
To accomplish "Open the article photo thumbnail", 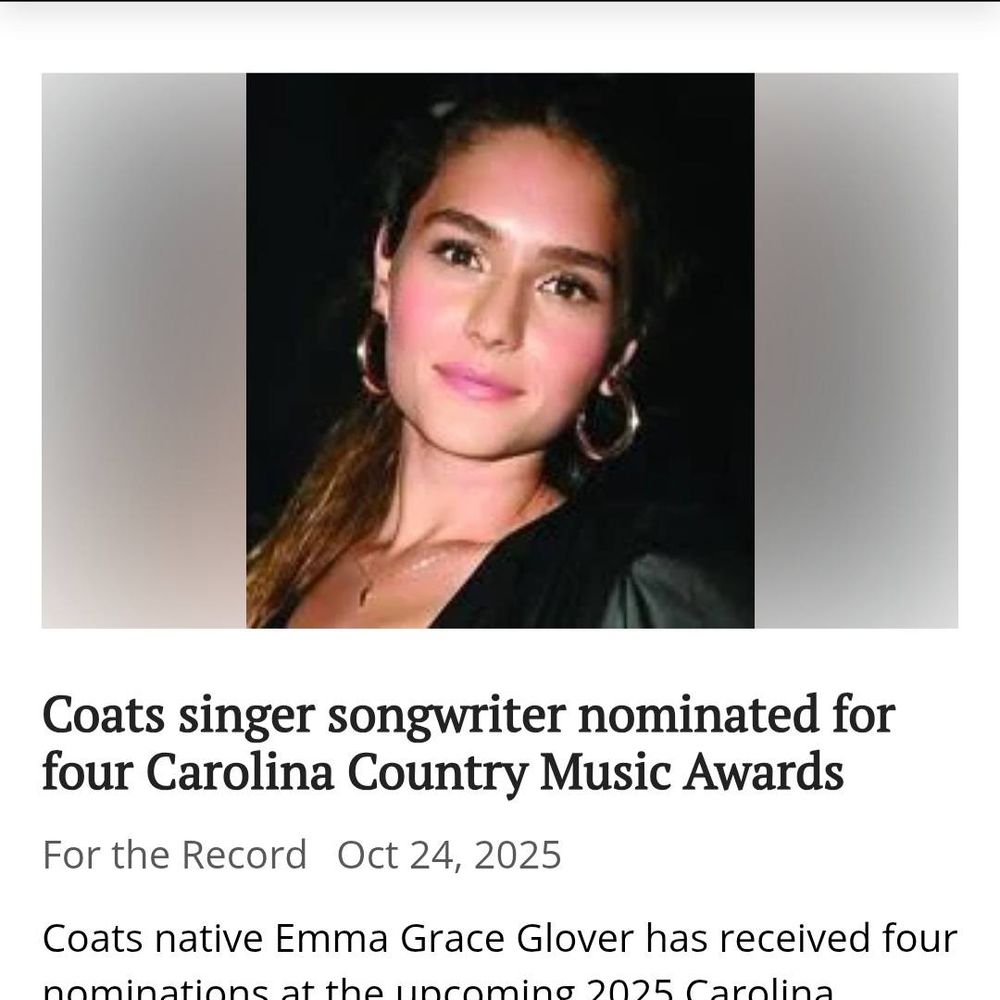I will tap(500, 350).
